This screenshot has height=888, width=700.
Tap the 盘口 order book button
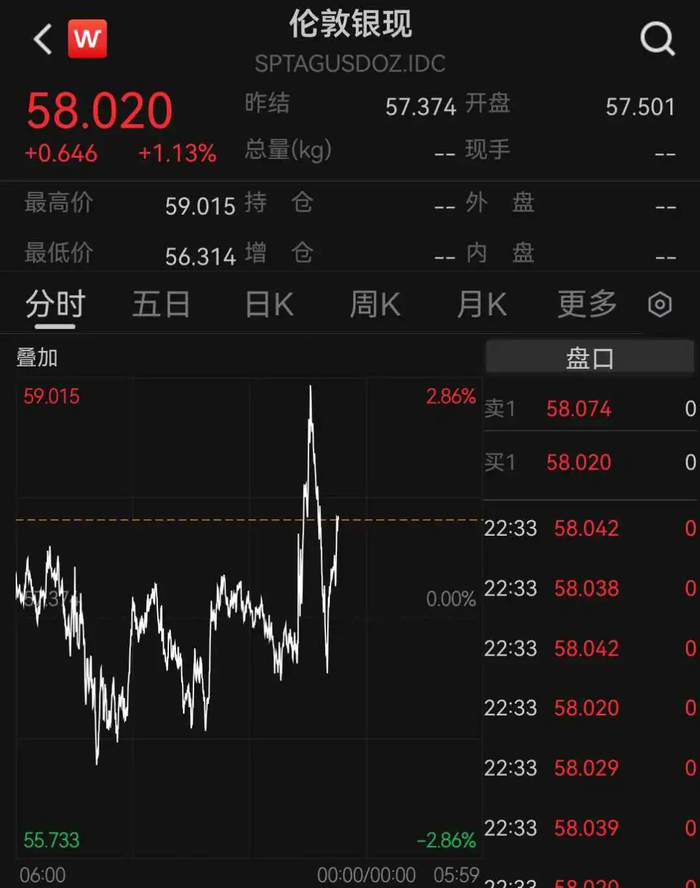[590, 358]
